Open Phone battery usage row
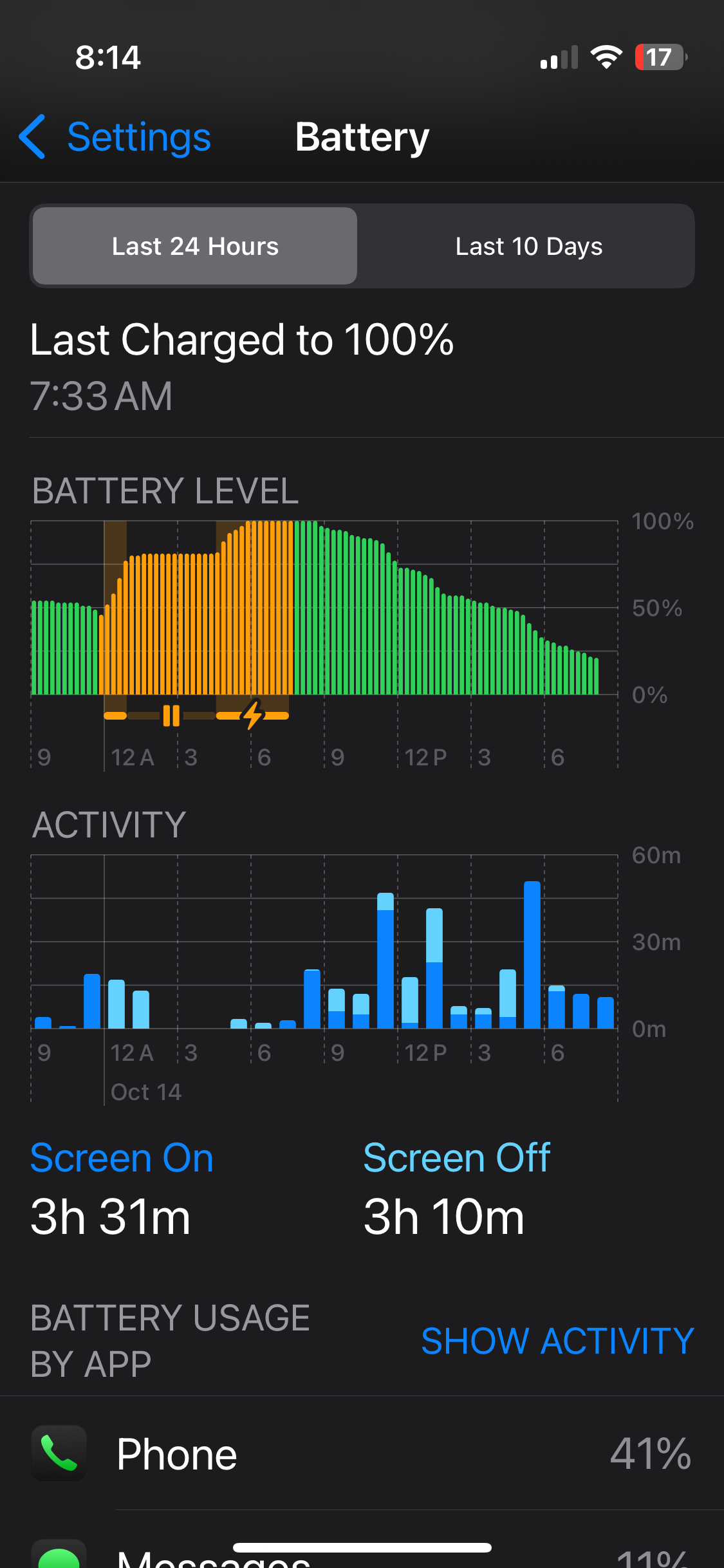 (x=362, y=1453)
